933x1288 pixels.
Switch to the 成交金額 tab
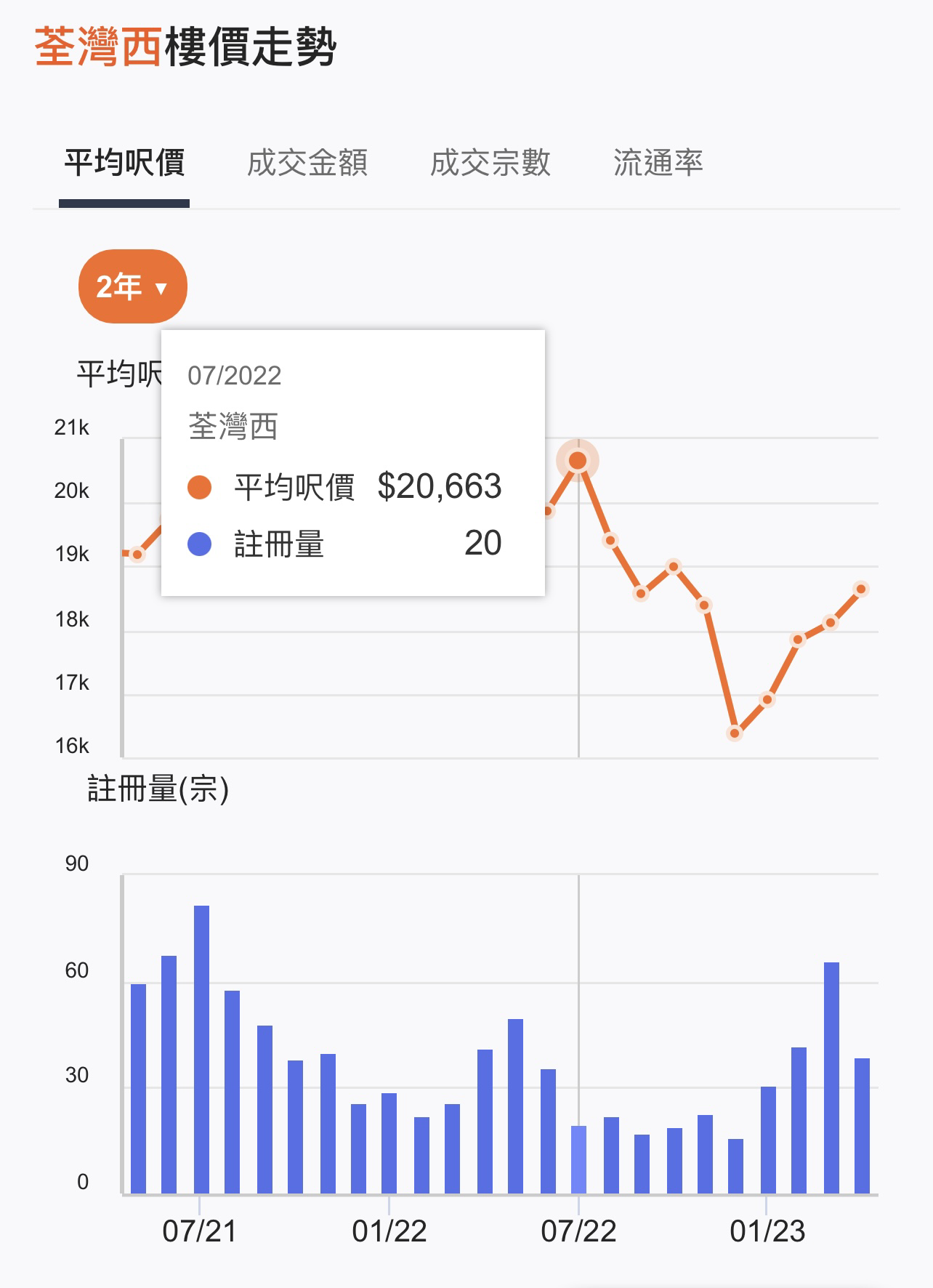(x=307, y=163)
